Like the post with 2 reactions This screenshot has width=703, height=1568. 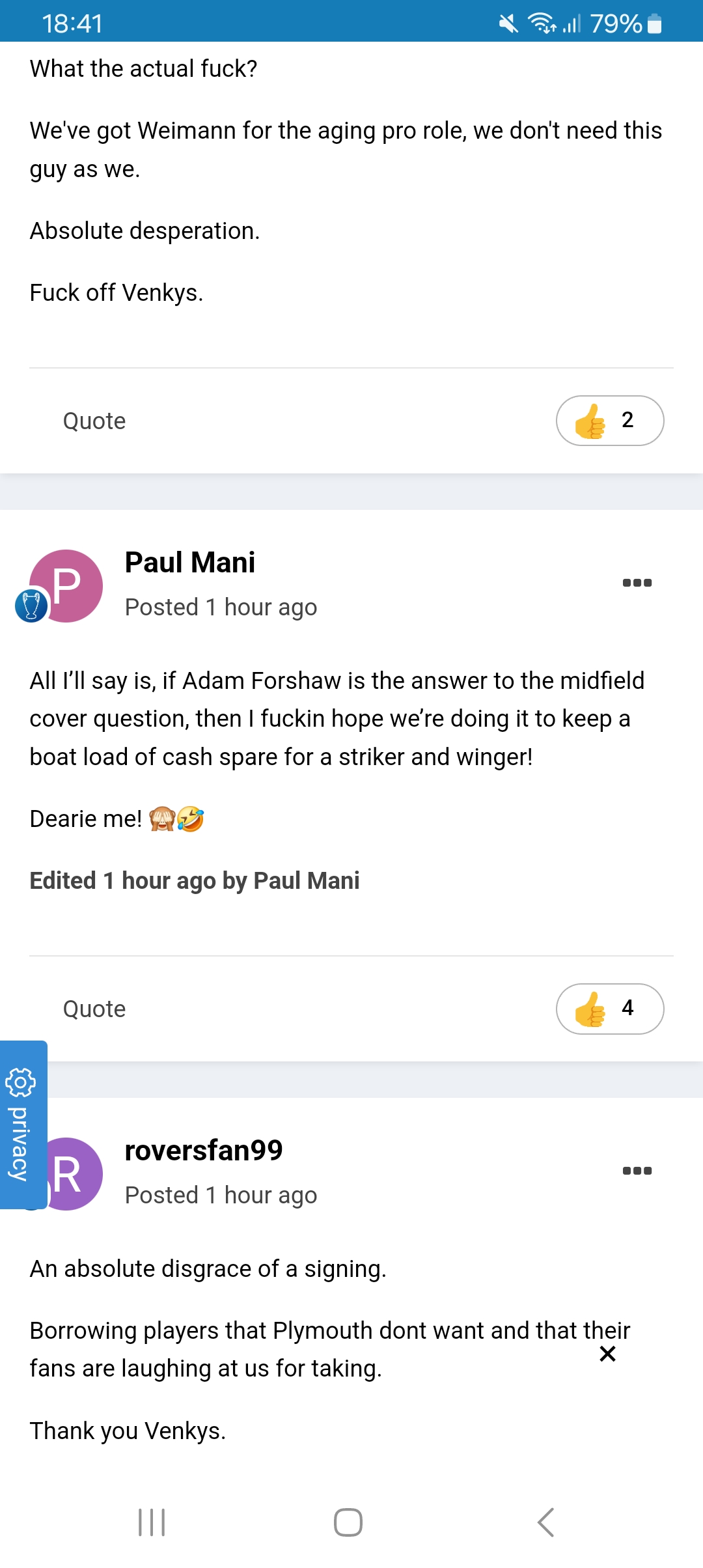(609, 421)
